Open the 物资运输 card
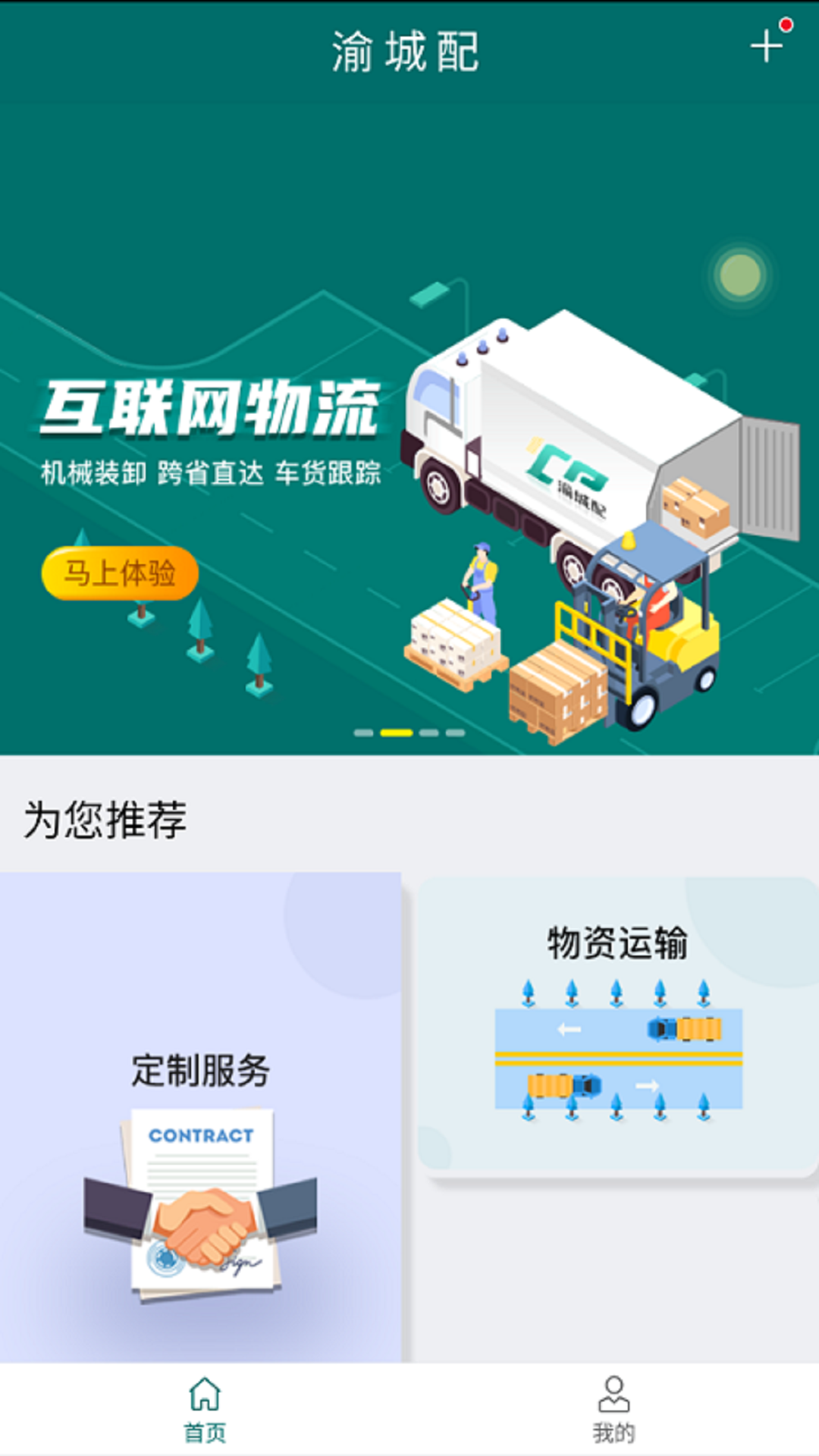Image resolution: width=819 pixels, height=1456 pixels. [617, 1027]
